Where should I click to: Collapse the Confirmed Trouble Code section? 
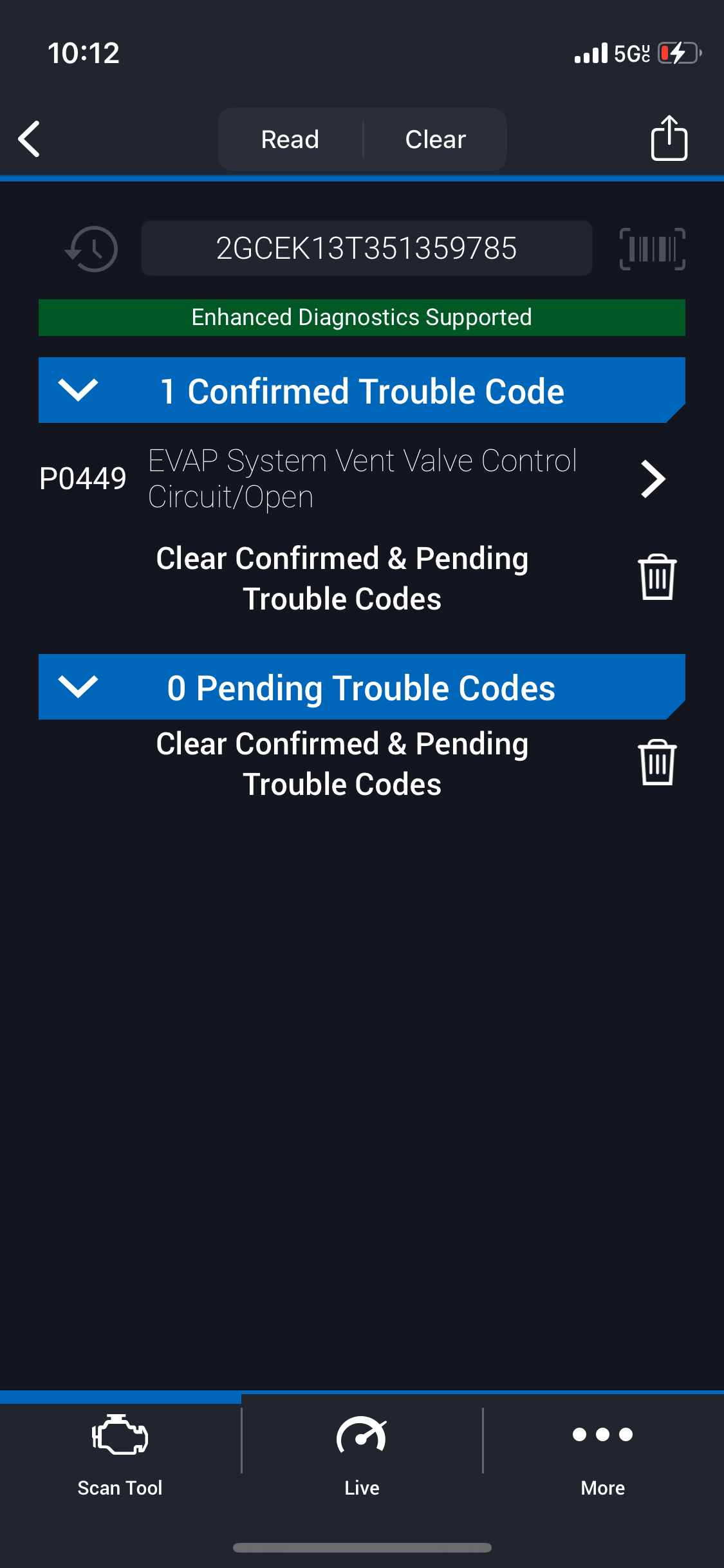pos(78,390)
